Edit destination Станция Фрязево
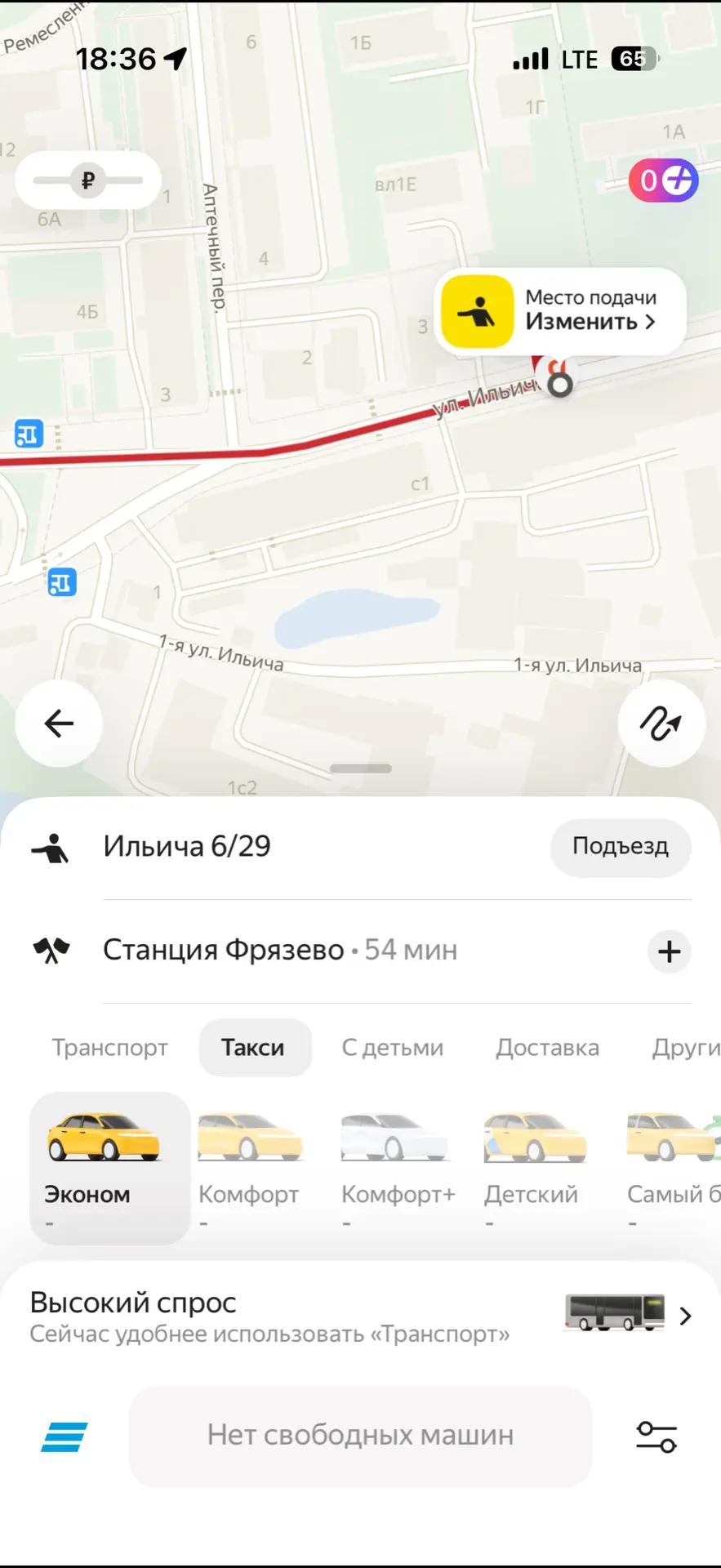Viewport: 721px width, 1568px height. click(x=223, y=951)
